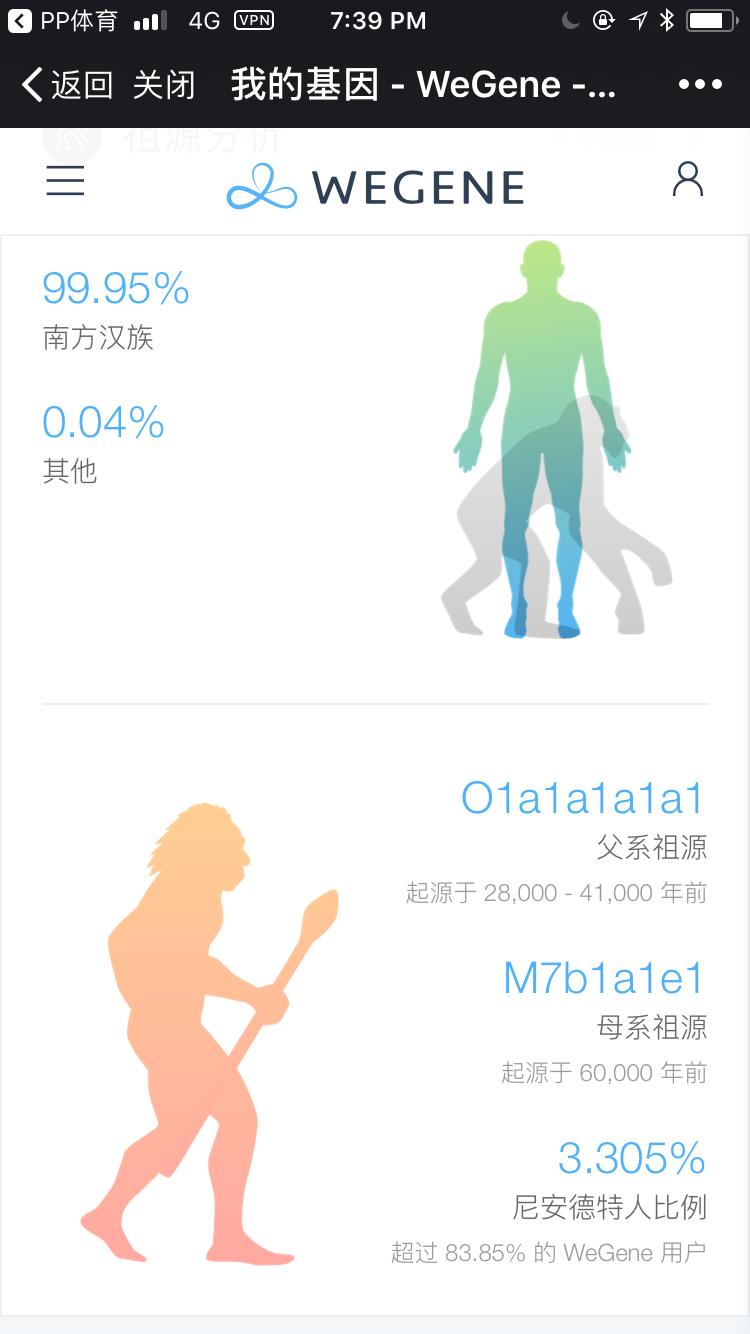Close the web page with 关闭
Image resolution: width=750 pixels, height=1334 pixels.
click(x=164, y=85)
